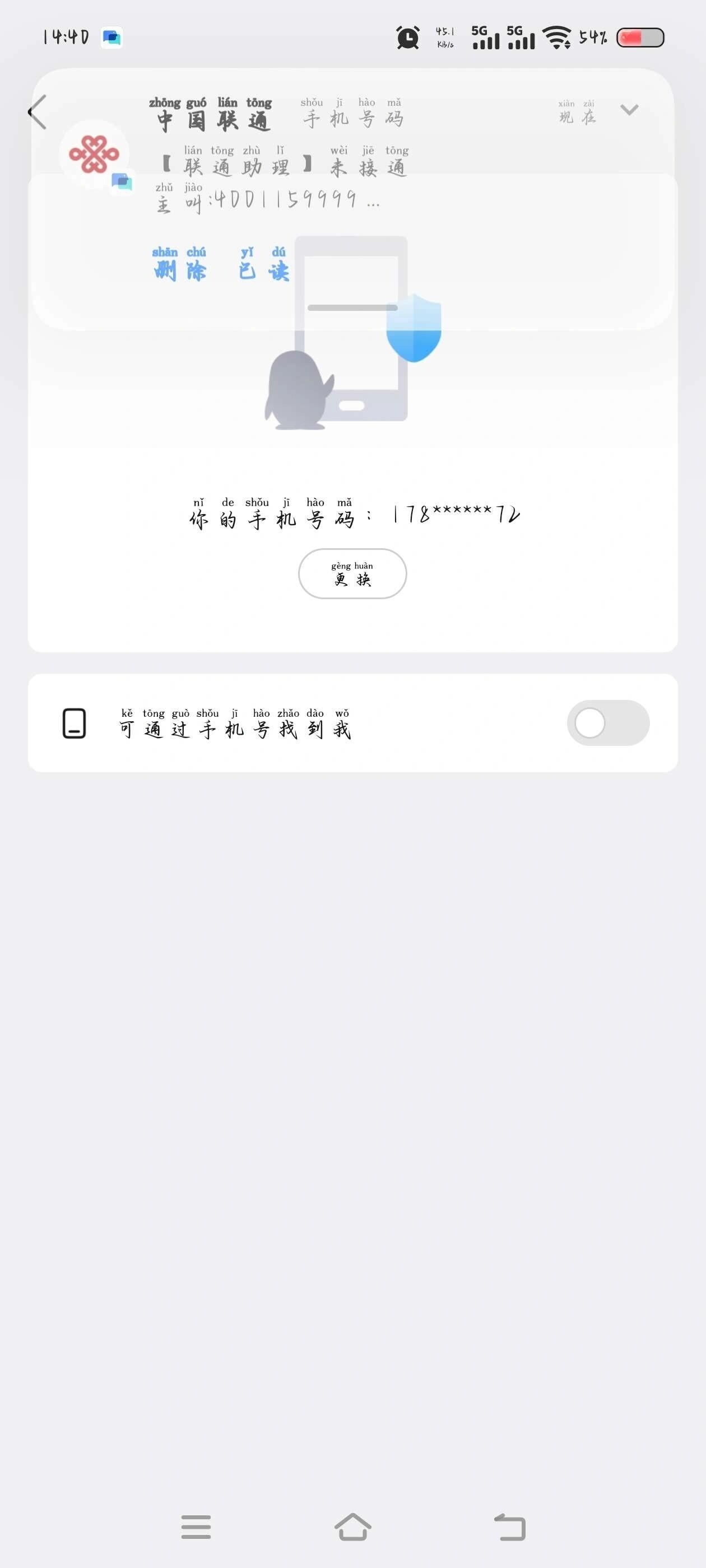Tap the 5G signal strength icon
This screenshot has height=1568, width=706.
click(x=487, y=36)
